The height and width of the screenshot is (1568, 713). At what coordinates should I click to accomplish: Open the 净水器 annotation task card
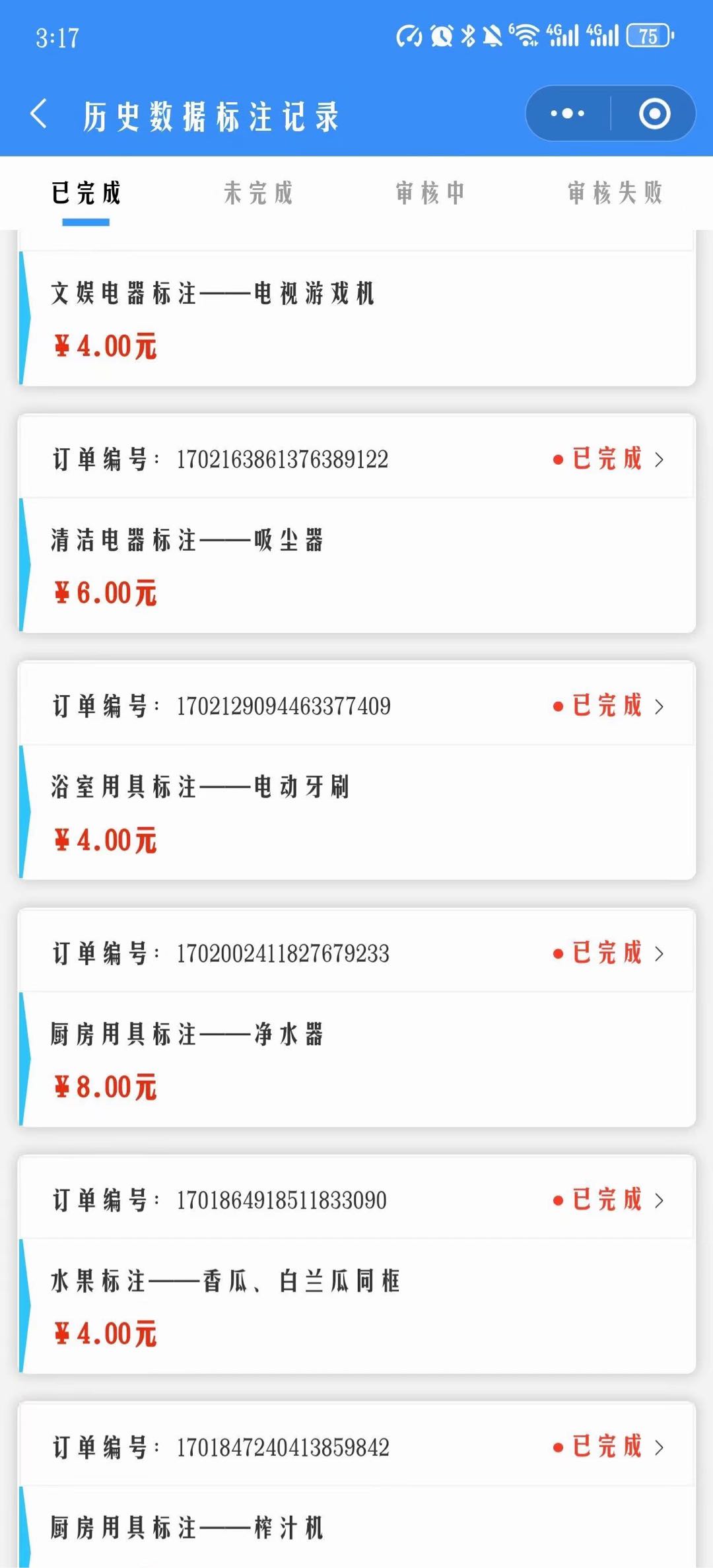[x=357, y=1059]
